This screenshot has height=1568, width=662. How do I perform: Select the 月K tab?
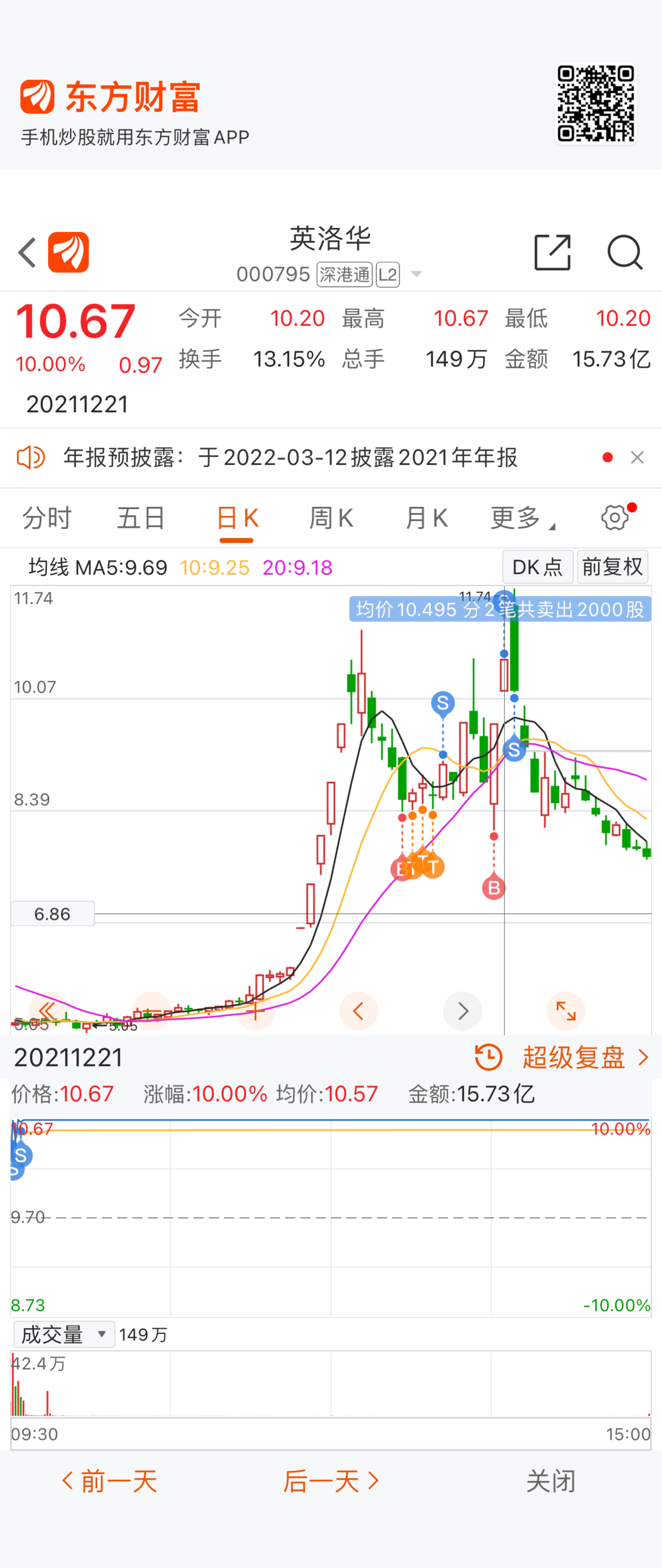pos(426,519)
